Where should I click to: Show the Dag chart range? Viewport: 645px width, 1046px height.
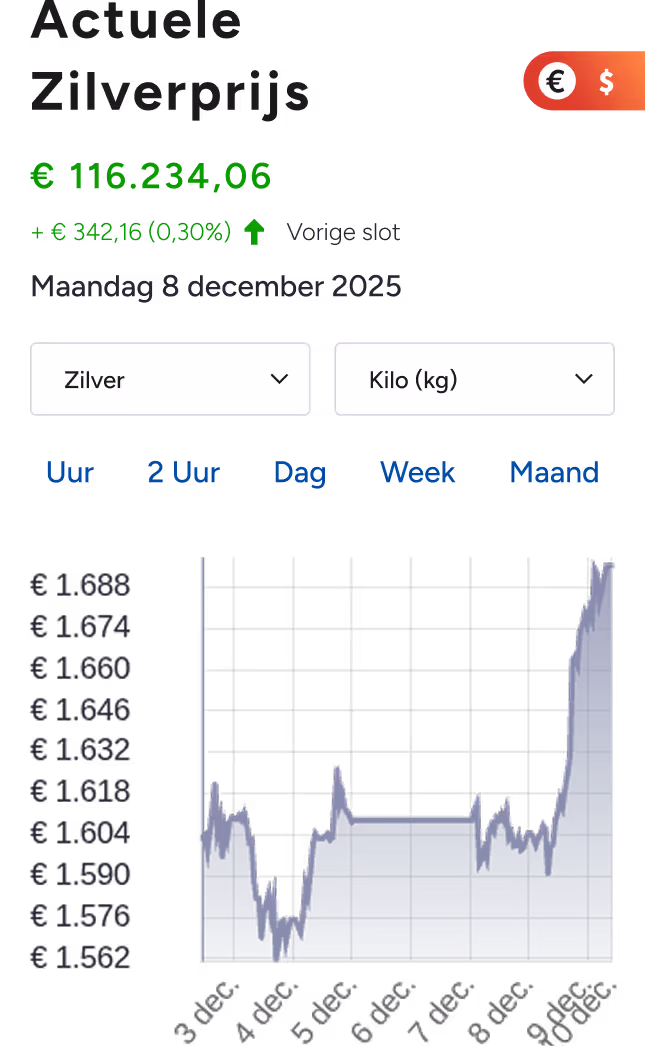[300, 474]
